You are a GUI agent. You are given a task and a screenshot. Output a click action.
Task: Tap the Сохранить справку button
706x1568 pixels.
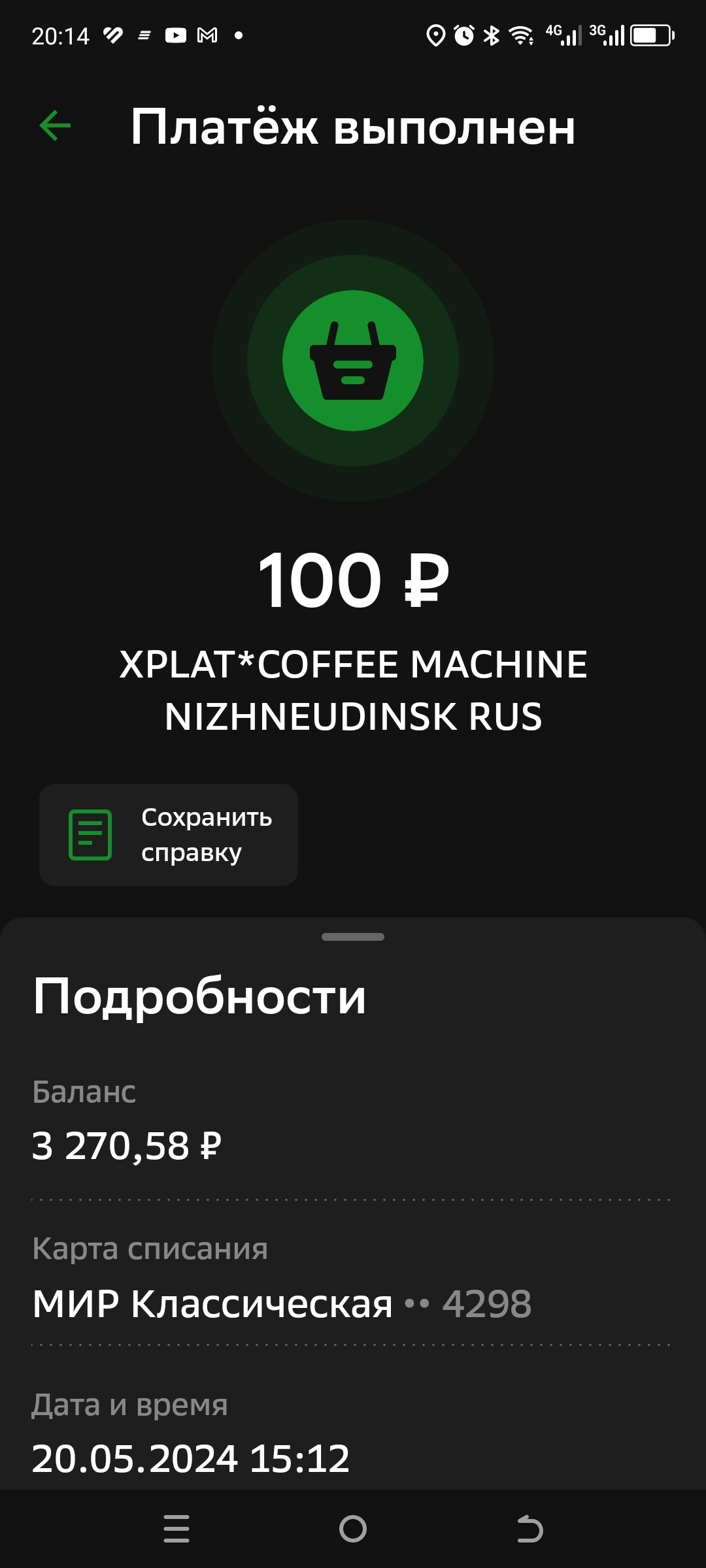(x=169, y=835)
